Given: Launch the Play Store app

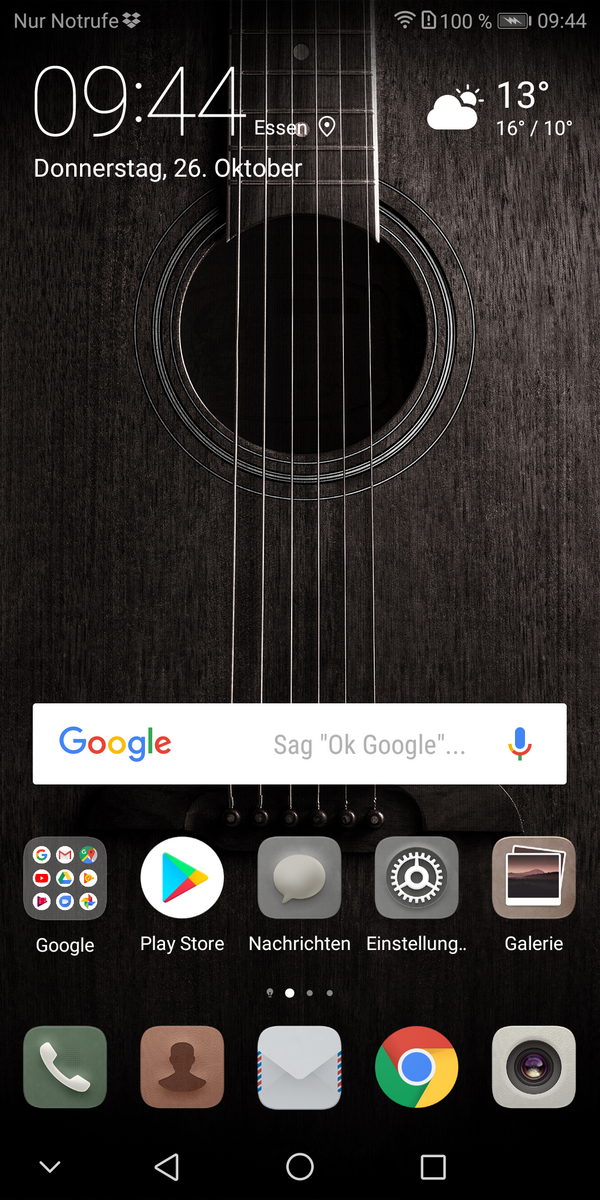Looking at the screenshot, I should (x=182, y=878).
